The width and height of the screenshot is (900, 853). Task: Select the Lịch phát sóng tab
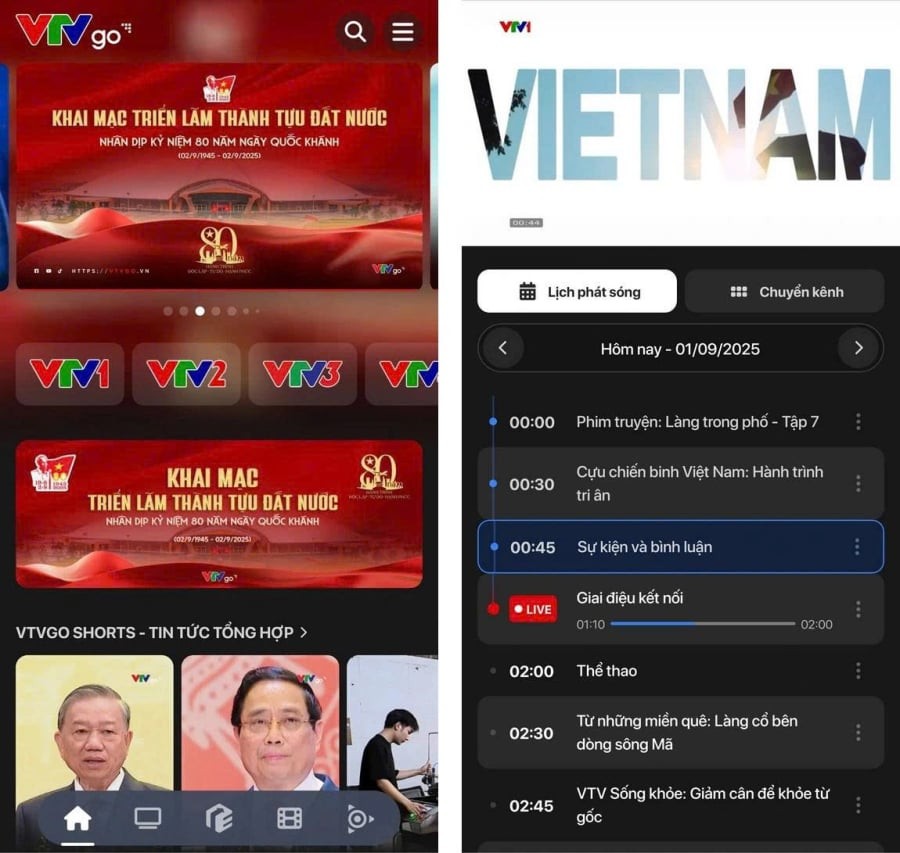(x=577, y=292)
